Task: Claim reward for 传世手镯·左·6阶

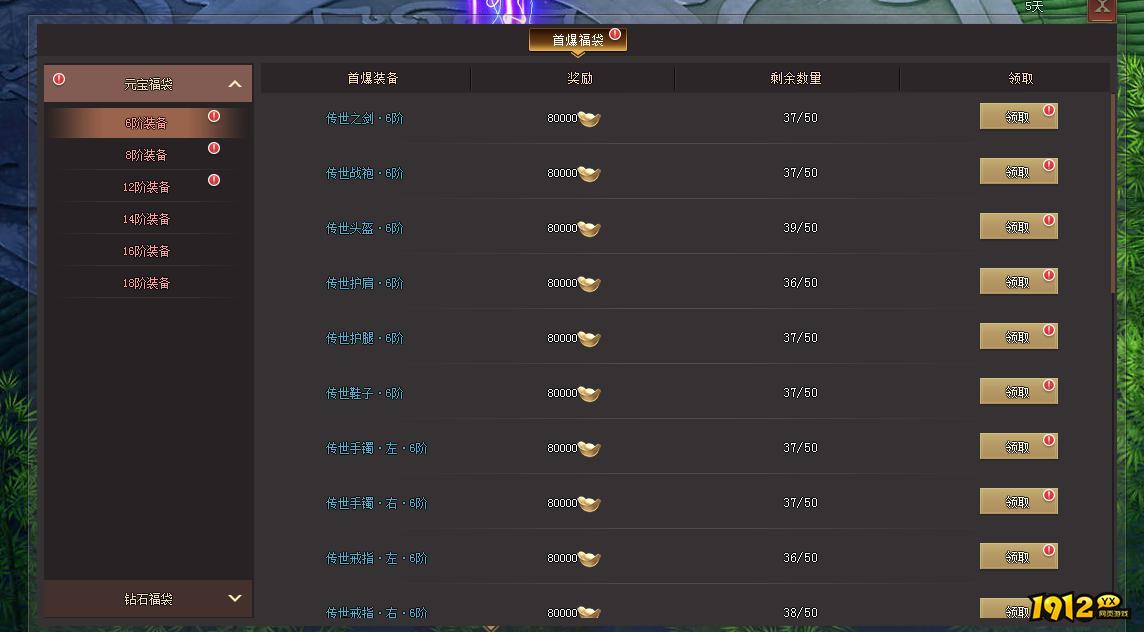Action: 1018,447
